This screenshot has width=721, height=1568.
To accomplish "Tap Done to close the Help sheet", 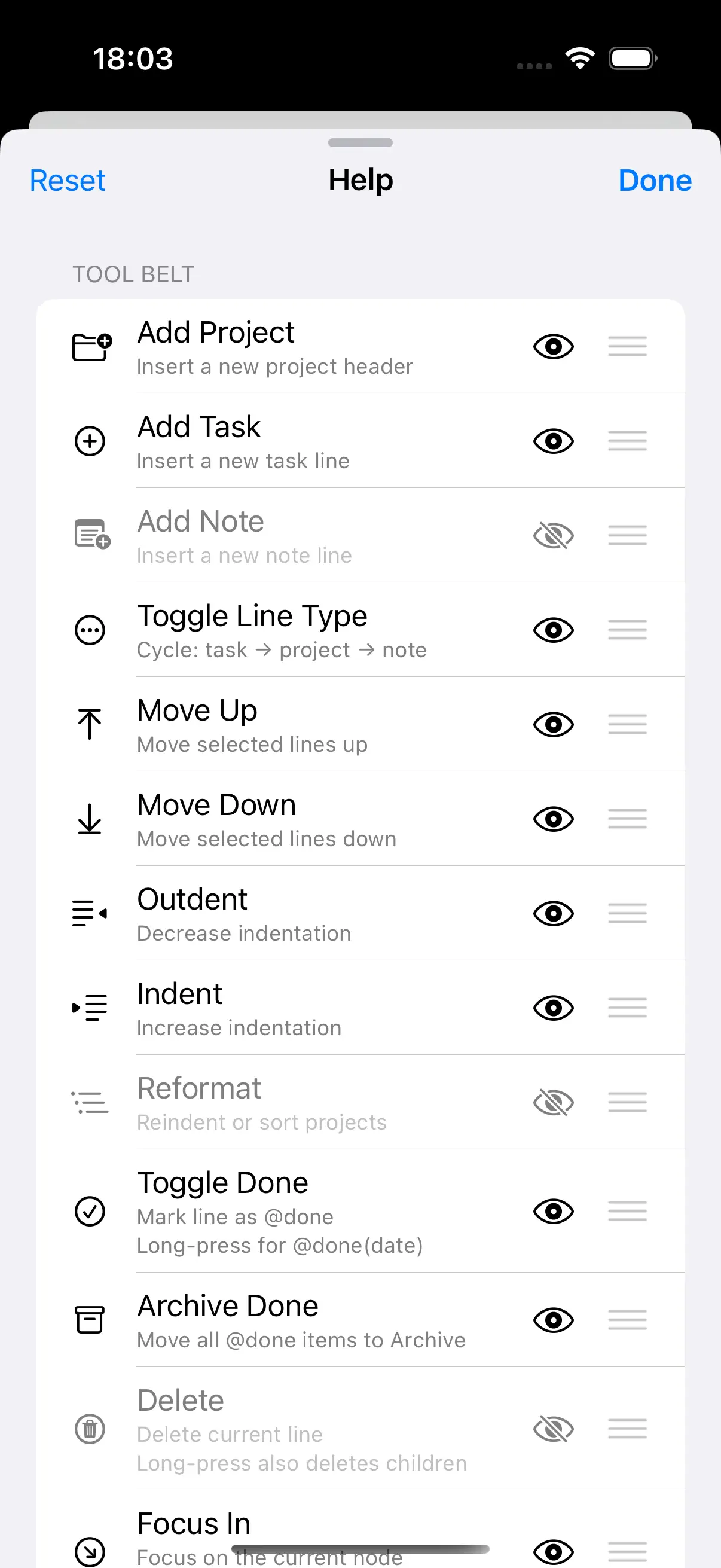I will click(x=654, y=180).
